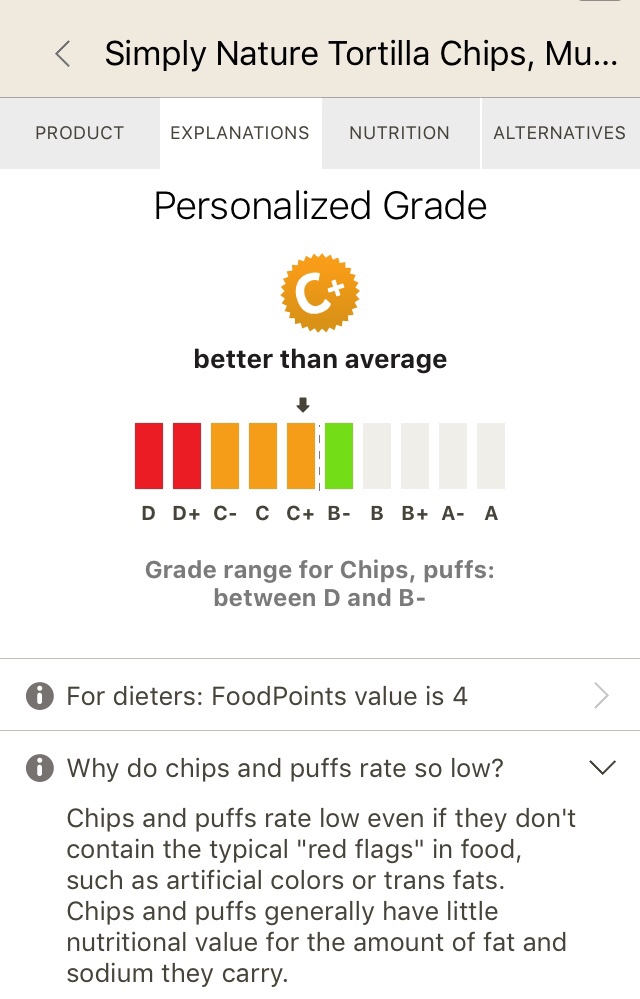Collapse the chips and puffs rating explanation

pos(602,768)
